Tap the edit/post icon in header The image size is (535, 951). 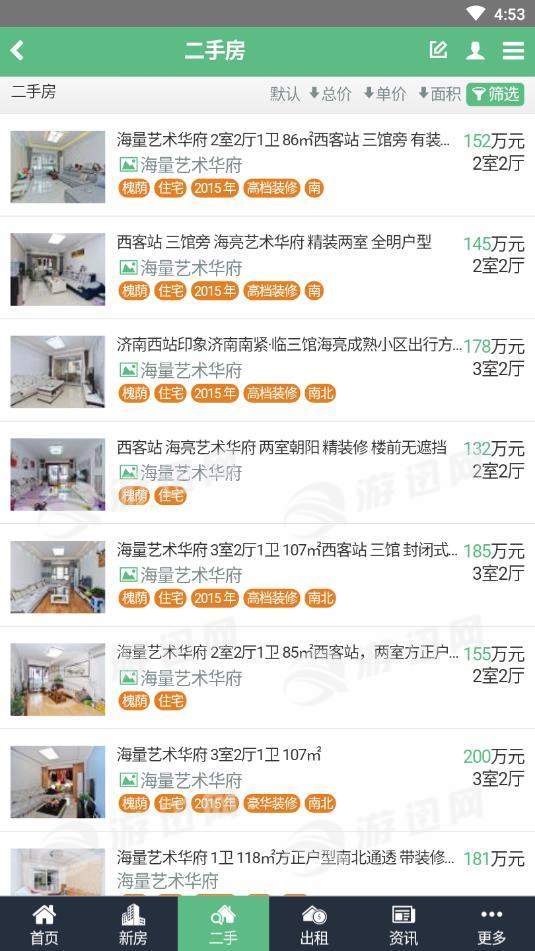(x=438, y=50)
